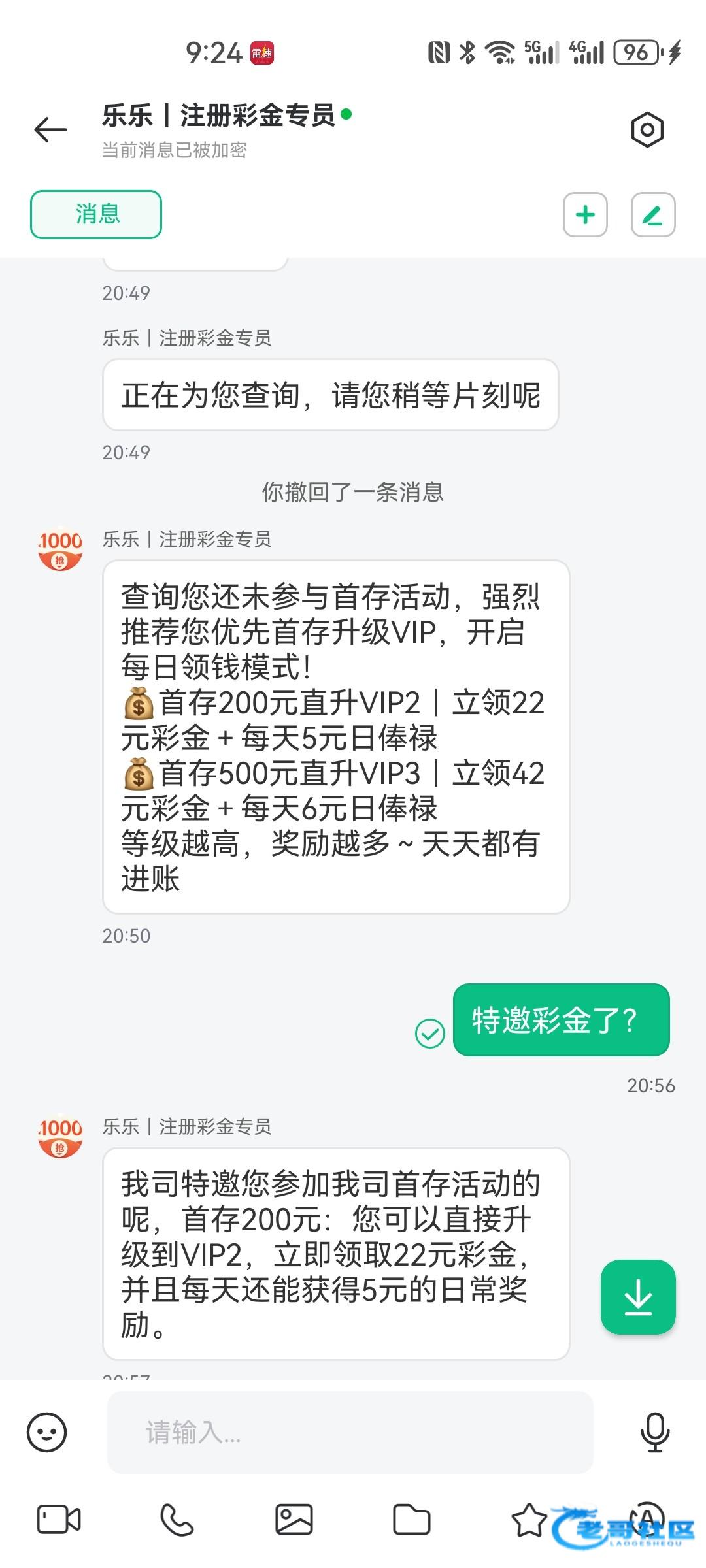The width and height of the screenshot is (706, 1568).
Task: Select the 消息 tab
Action: coord(96,214)
